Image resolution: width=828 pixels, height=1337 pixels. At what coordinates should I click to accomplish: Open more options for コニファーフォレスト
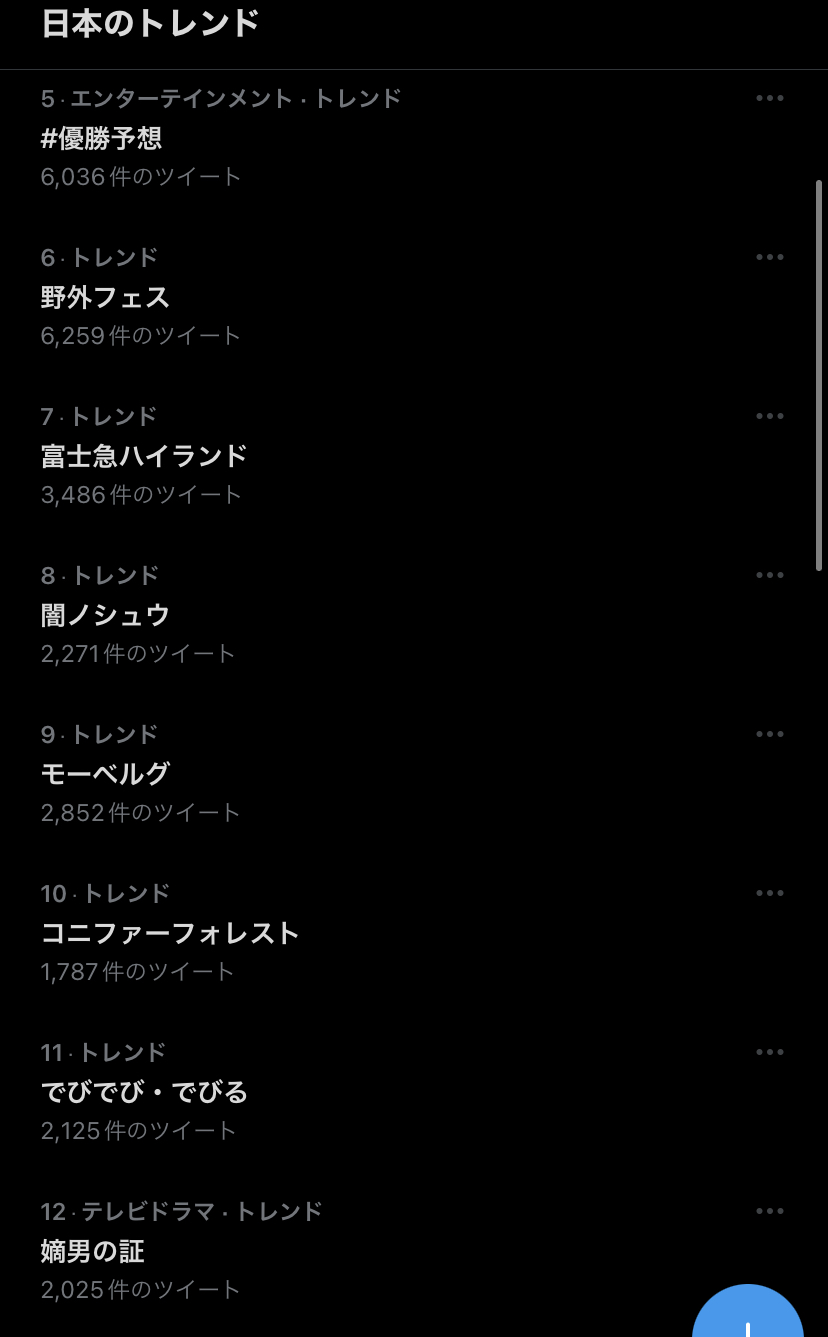[x=769, y=893]
